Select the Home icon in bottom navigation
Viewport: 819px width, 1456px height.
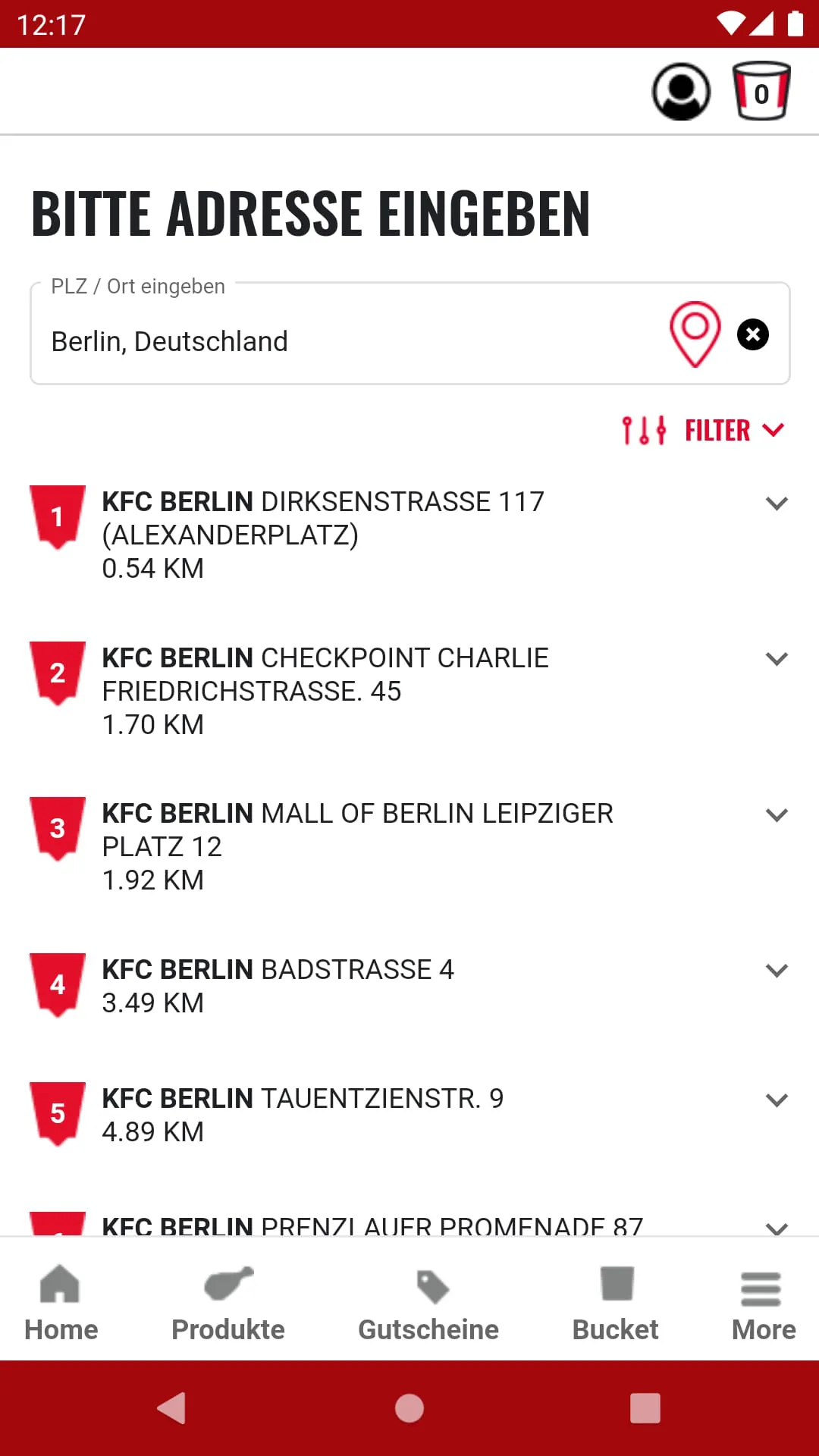pyautogui.click(x=60, y=1300)
